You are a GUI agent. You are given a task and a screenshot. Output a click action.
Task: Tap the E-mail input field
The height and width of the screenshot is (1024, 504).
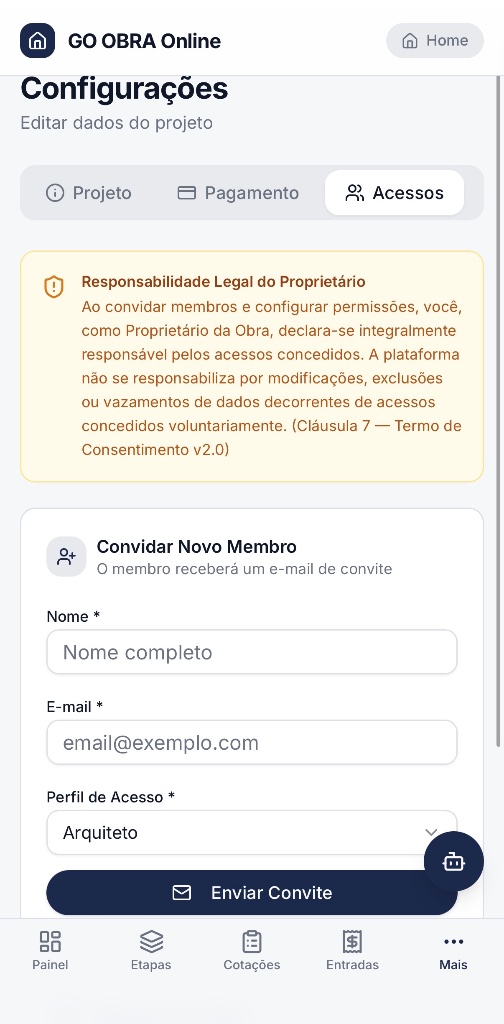click(x=252, y=743)
